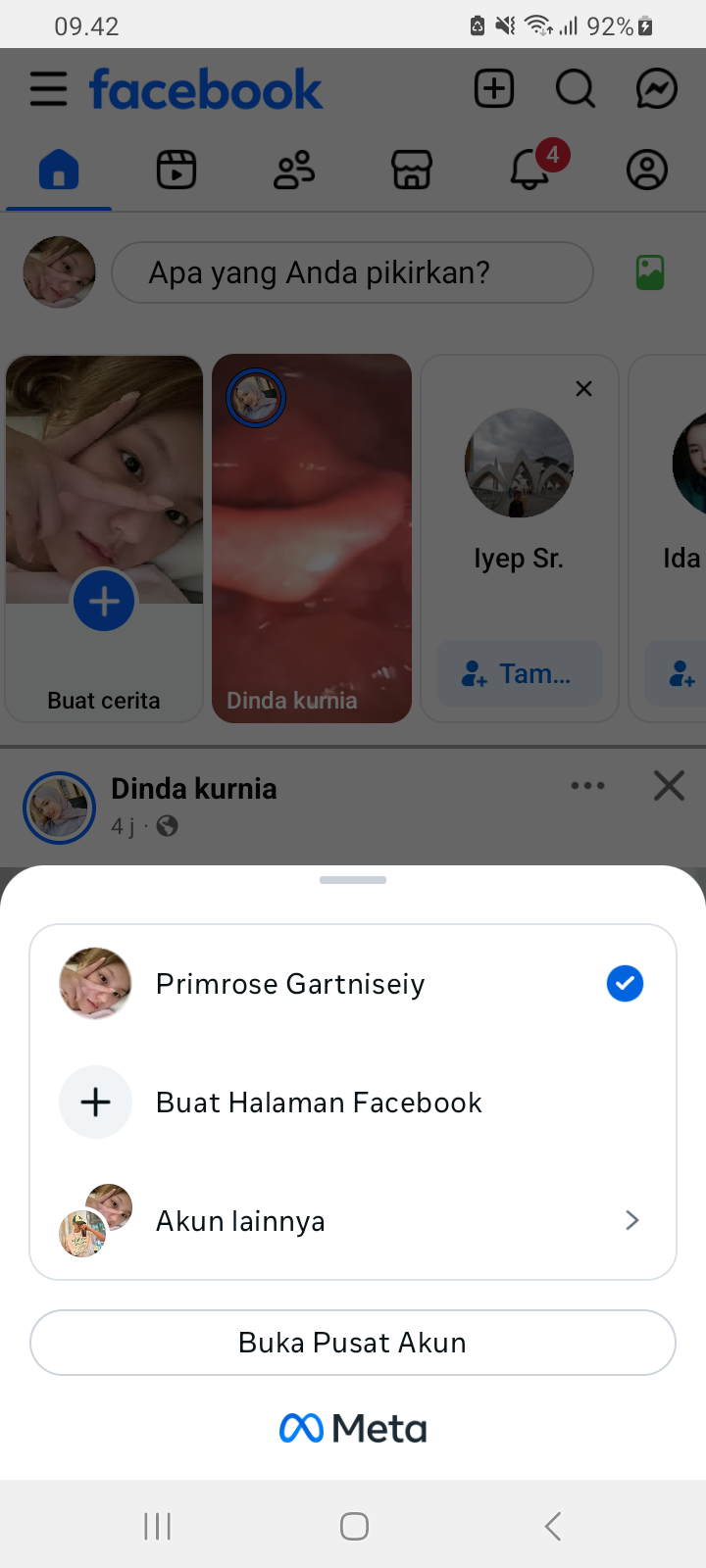
Task: Tap Buat Halaman Facebook
Action: (x=319, y=1102)
